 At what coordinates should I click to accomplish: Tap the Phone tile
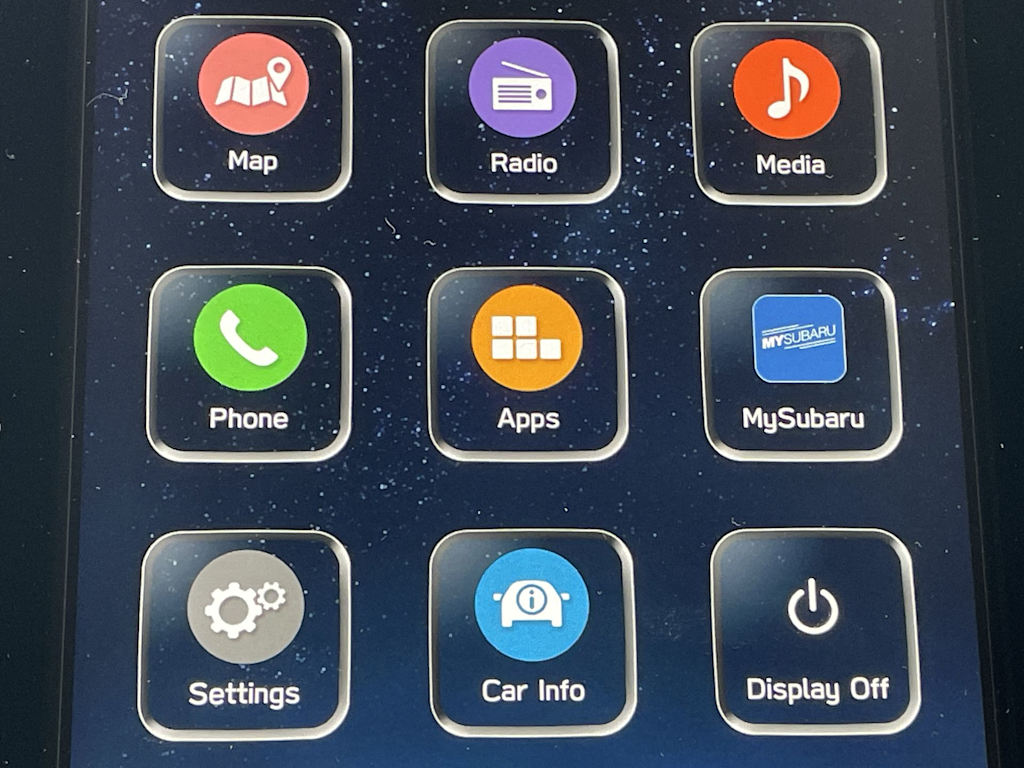click(249, 362)
